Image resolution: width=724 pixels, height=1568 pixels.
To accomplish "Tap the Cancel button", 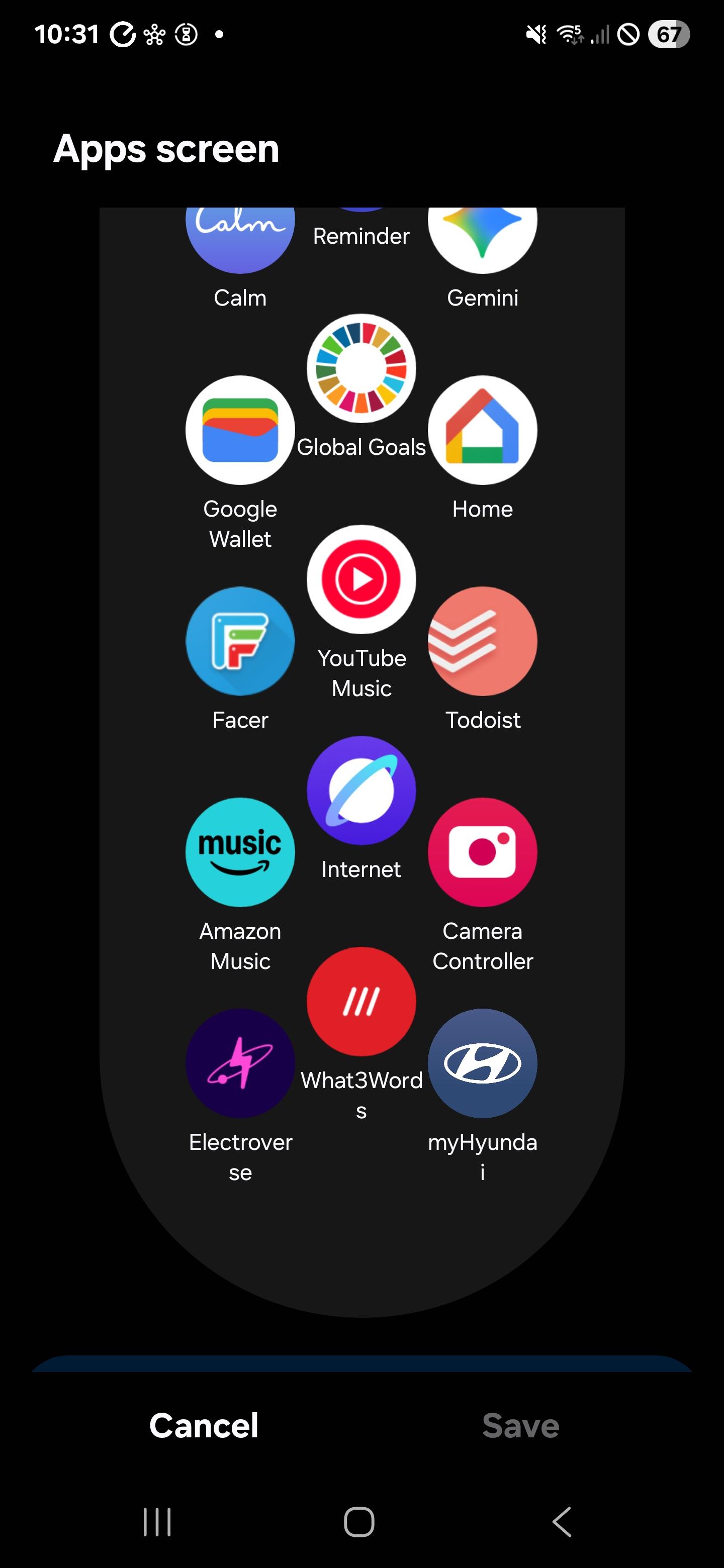I will [204, 1425].
